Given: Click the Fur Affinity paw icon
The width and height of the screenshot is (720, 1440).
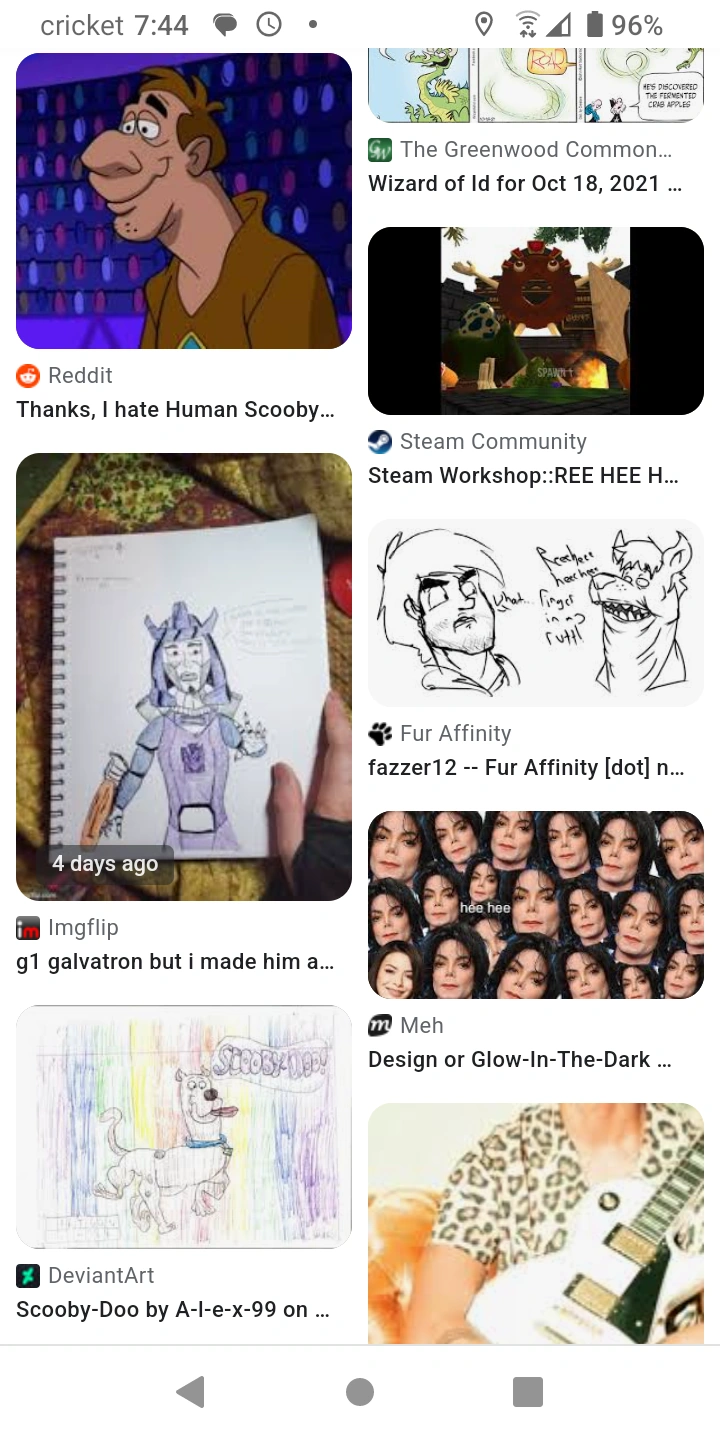Looking at the screenshot, I should (x=380, y=733).
